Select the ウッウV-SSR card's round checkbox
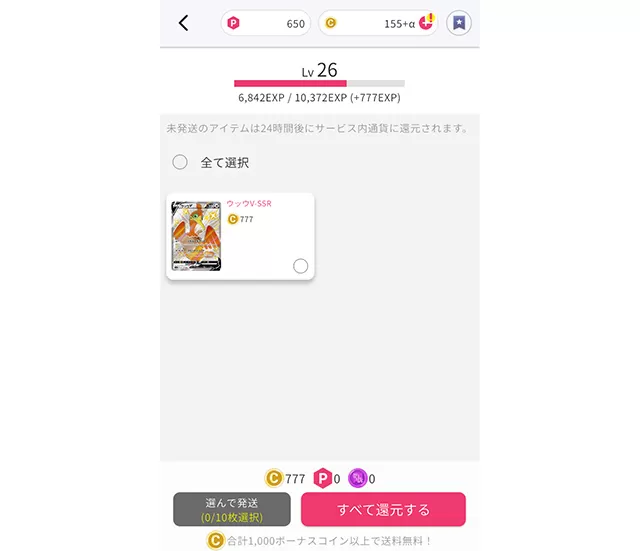 tap(300, 266)
